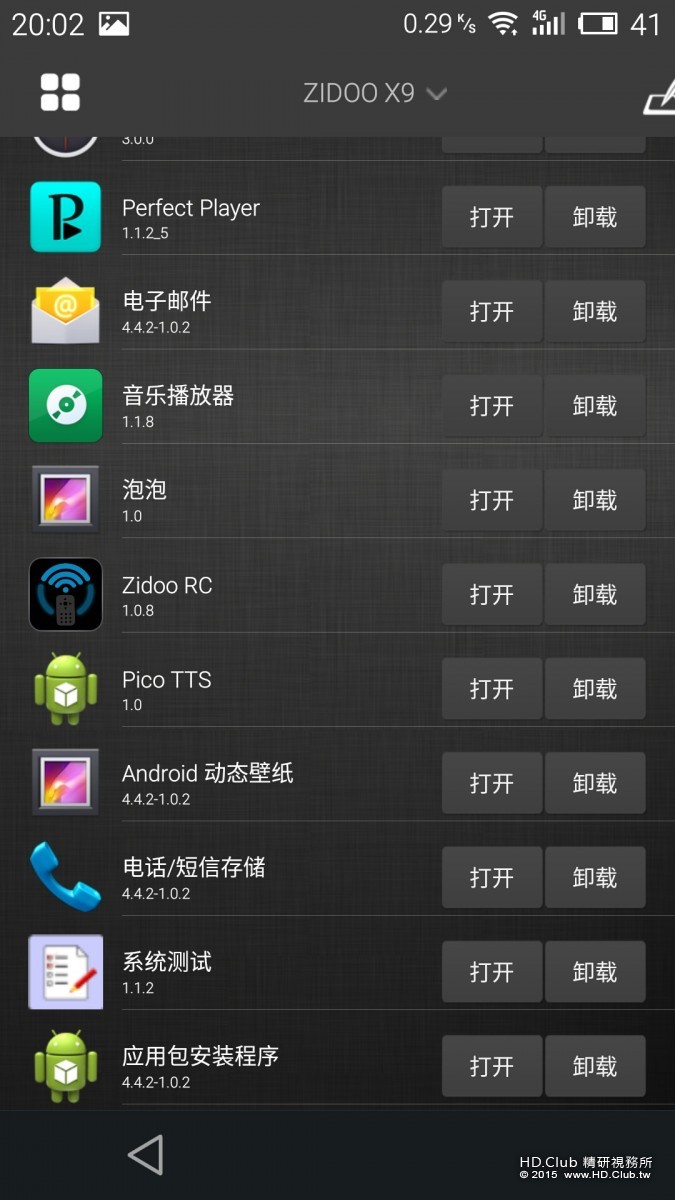This screenshot has width=675, height=1200.
Task: Tap the cleanup icon in the top bar
Action: (658, 95)
